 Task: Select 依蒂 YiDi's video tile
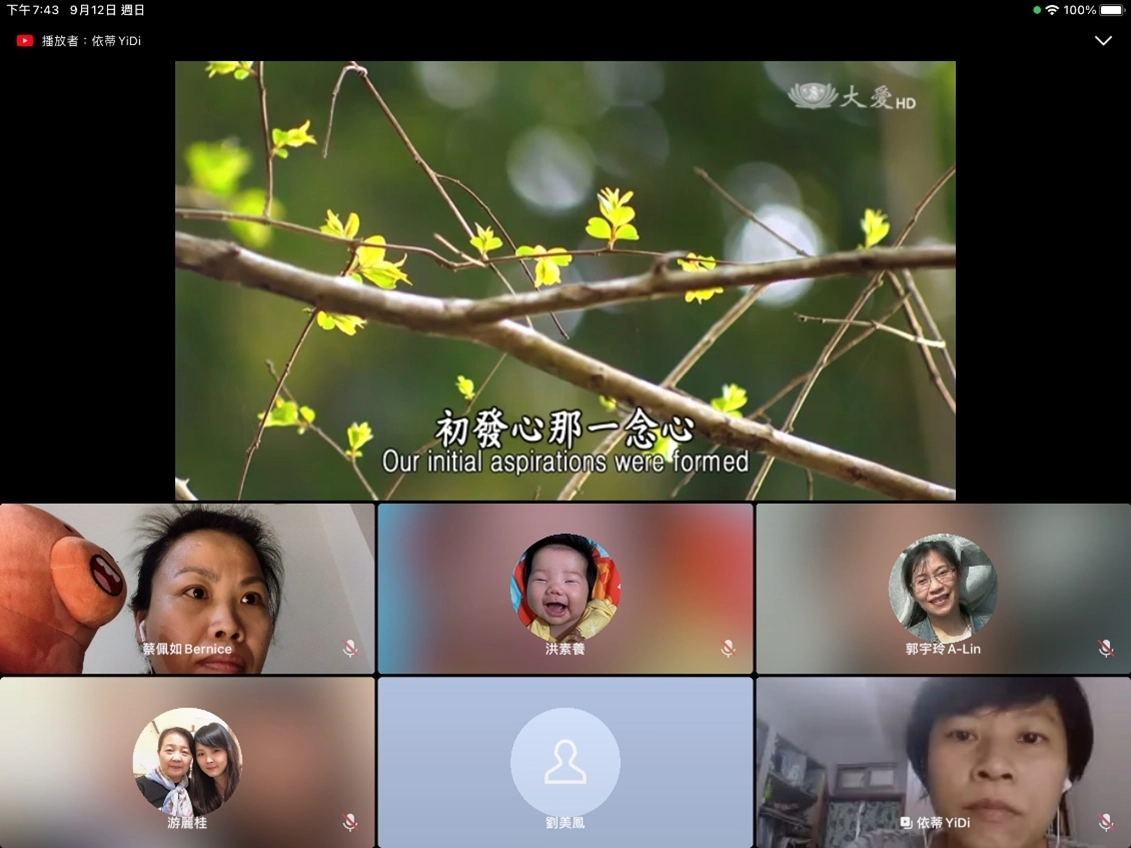coord(943,762)
